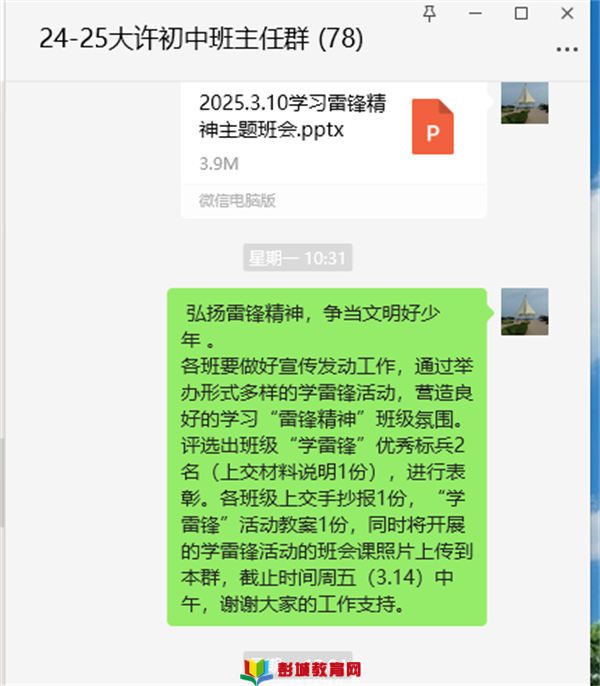Pin the chat window on top

(430, 13)
